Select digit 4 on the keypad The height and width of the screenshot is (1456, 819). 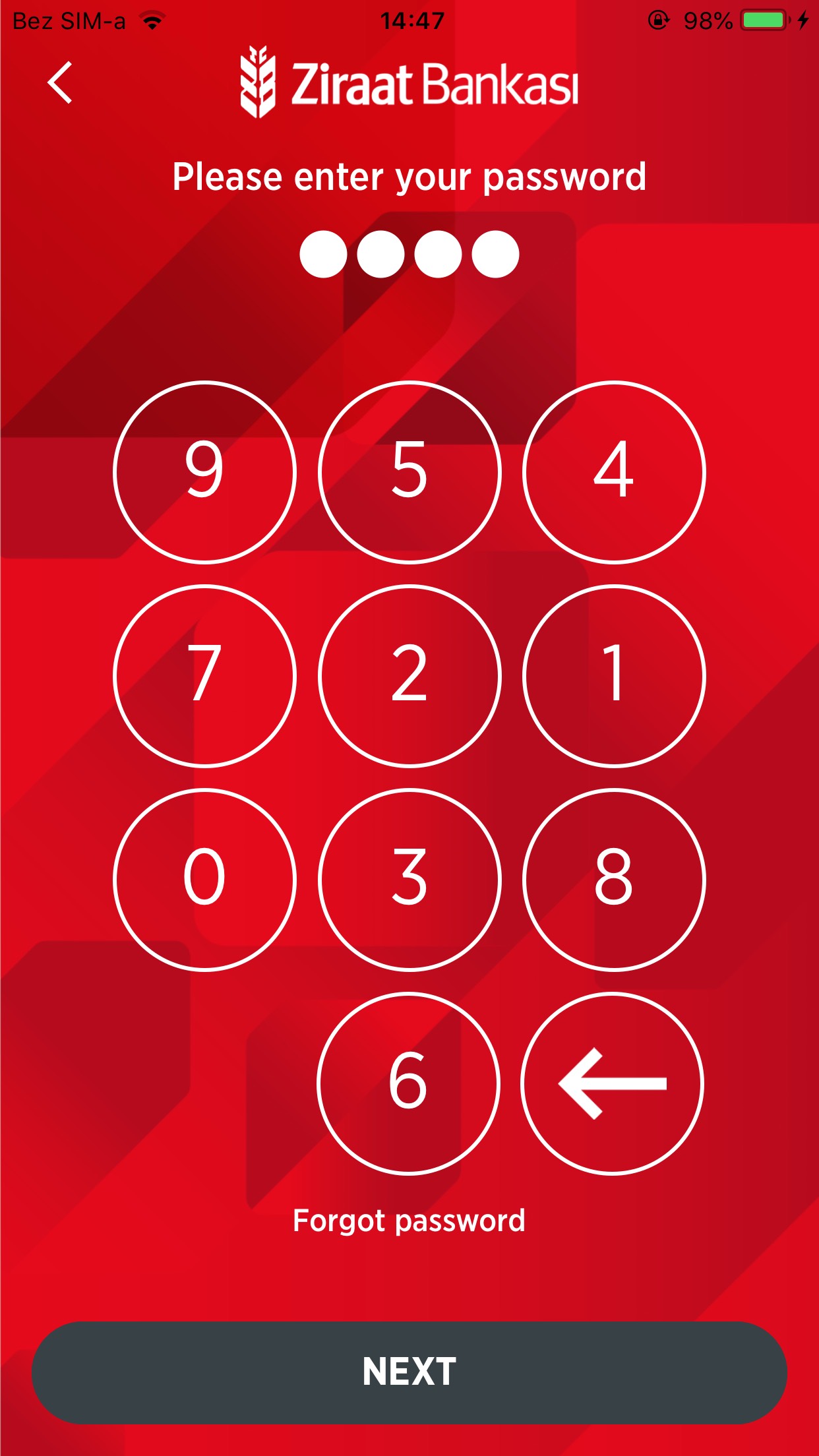[x=614, y=472]
